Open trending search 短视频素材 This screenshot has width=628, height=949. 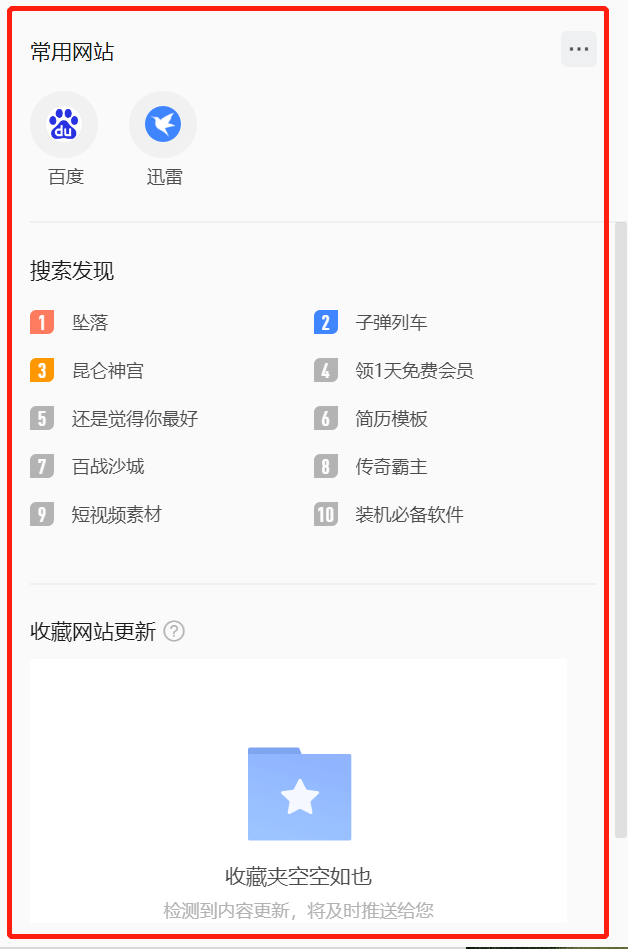coord(117,515)
